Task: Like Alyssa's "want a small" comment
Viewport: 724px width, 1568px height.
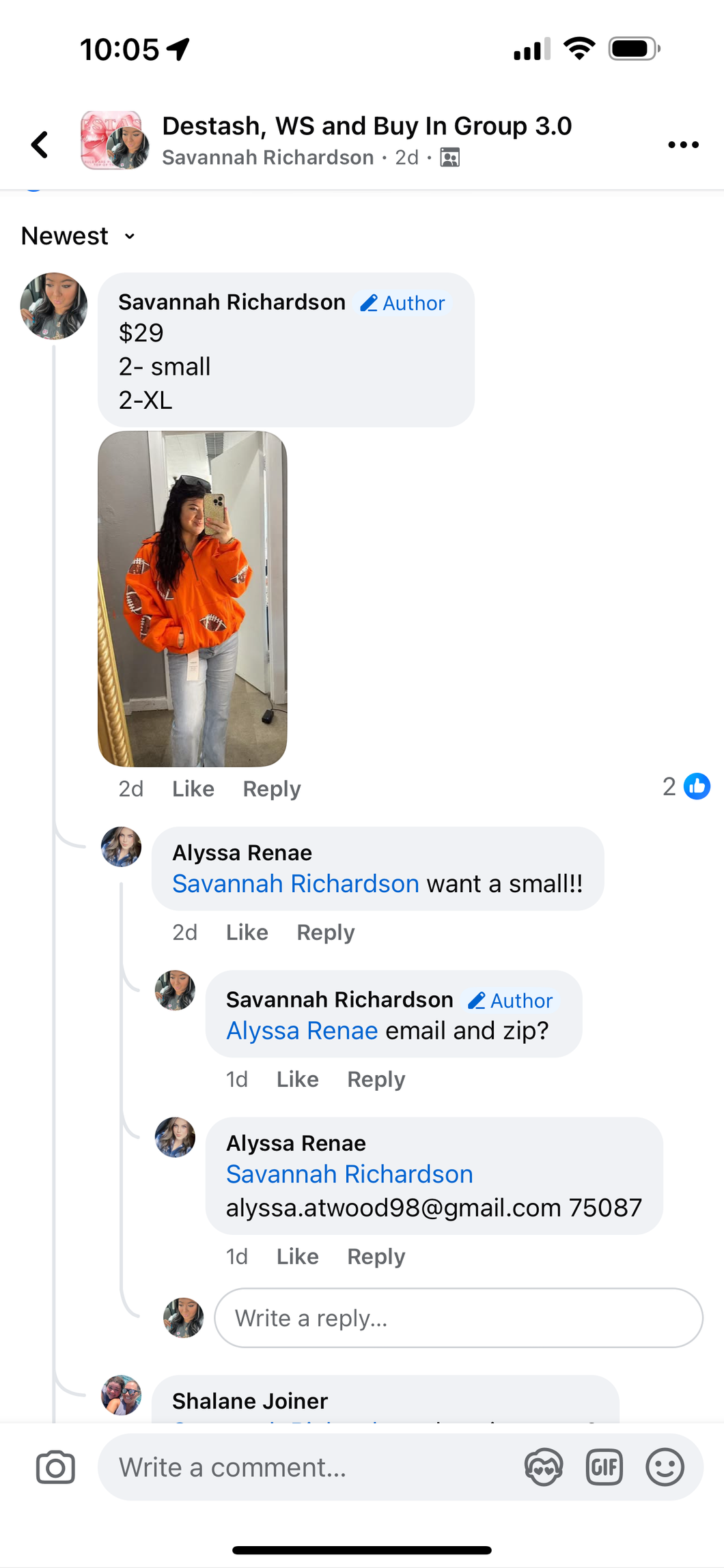Action: [x=247, y=932]
